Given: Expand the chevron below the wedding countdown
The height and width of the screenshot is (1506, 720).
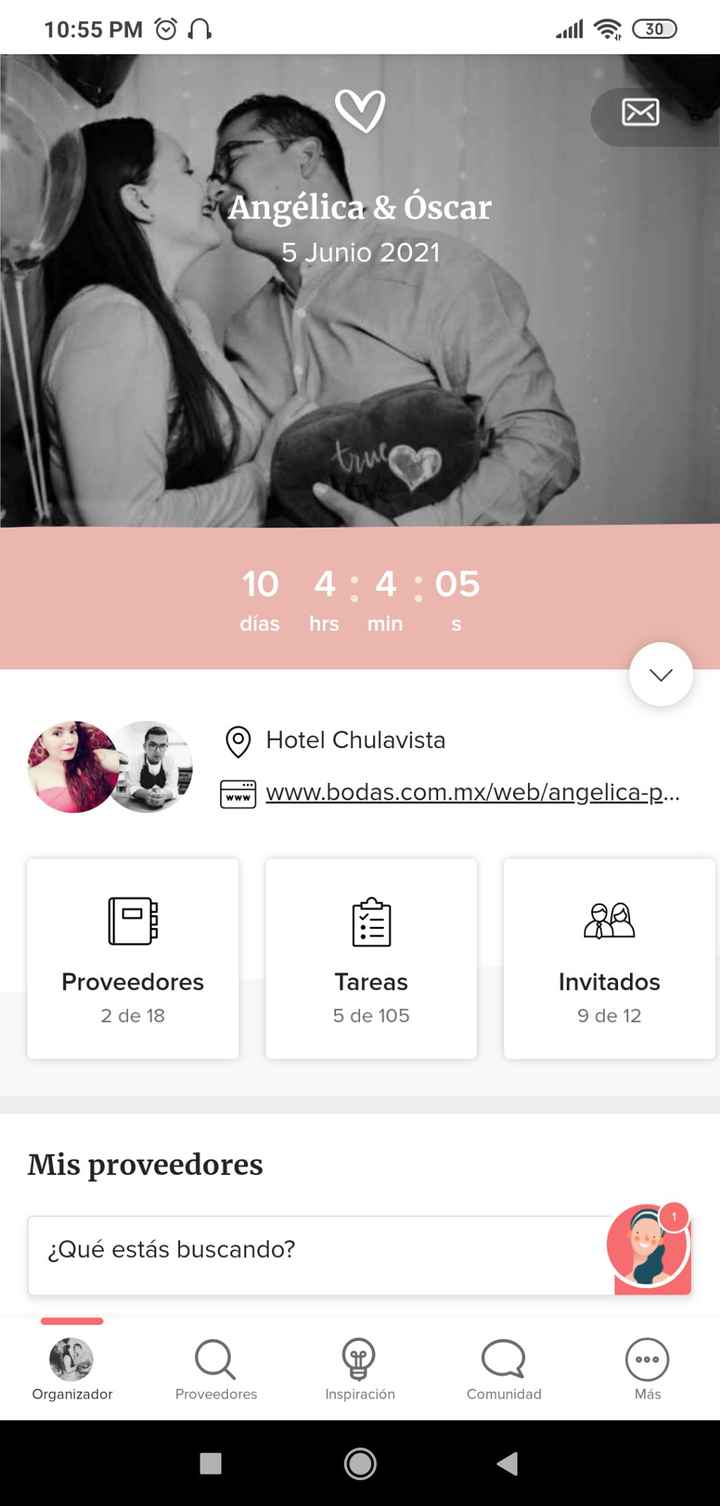Looking at the screenshot, I should coord(660,674).
